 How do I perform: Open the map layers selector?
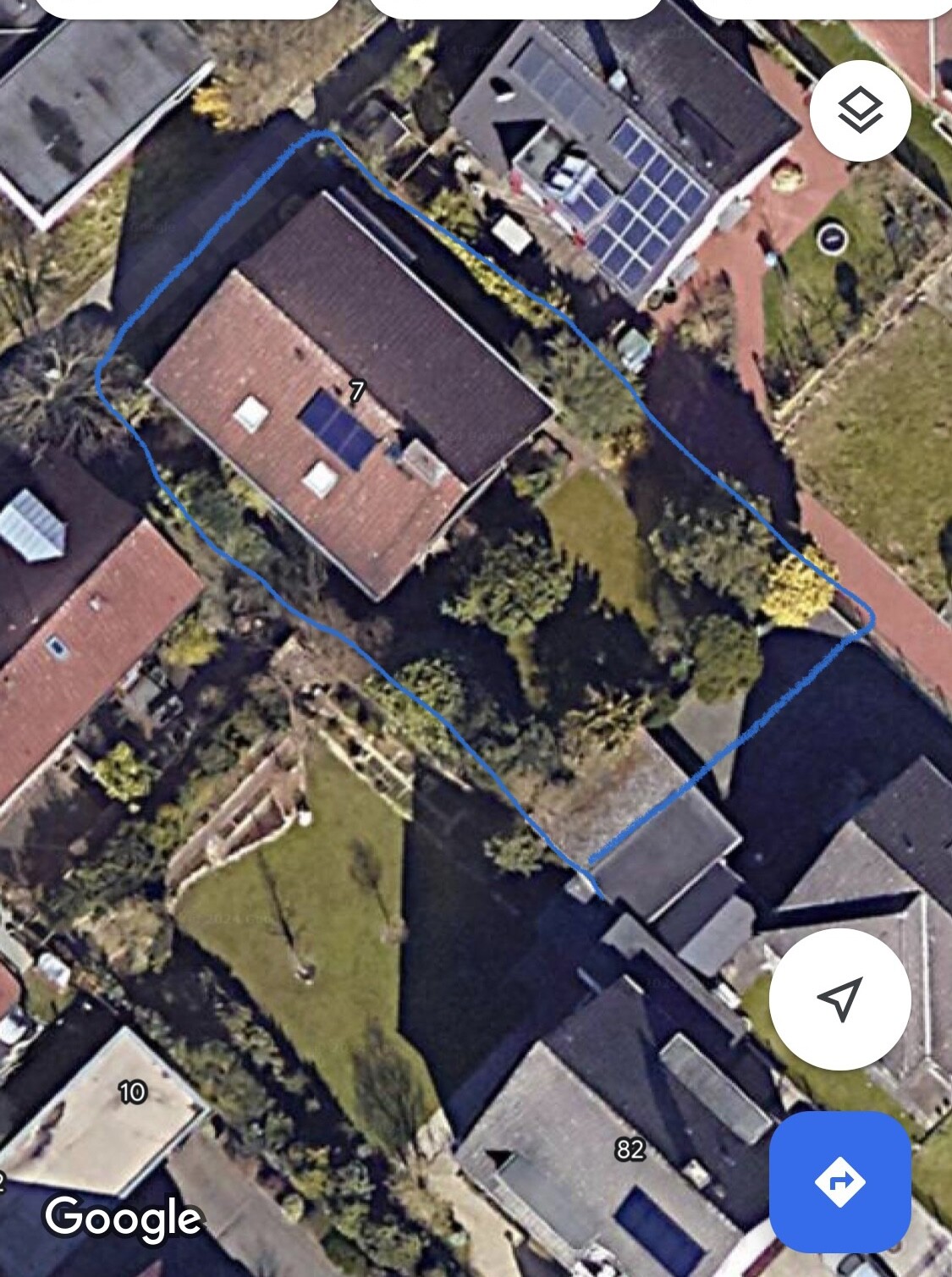[860, 111]
